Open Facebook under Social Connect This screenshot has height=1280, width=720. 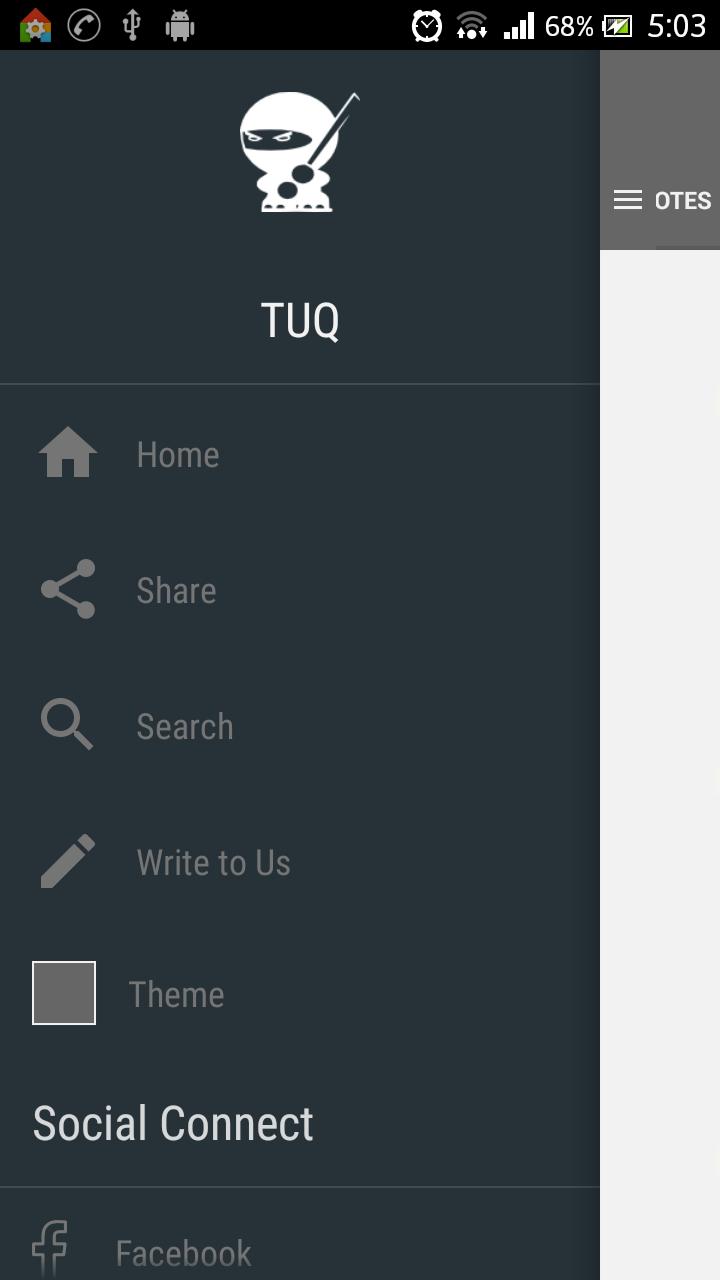[182, 1252]
